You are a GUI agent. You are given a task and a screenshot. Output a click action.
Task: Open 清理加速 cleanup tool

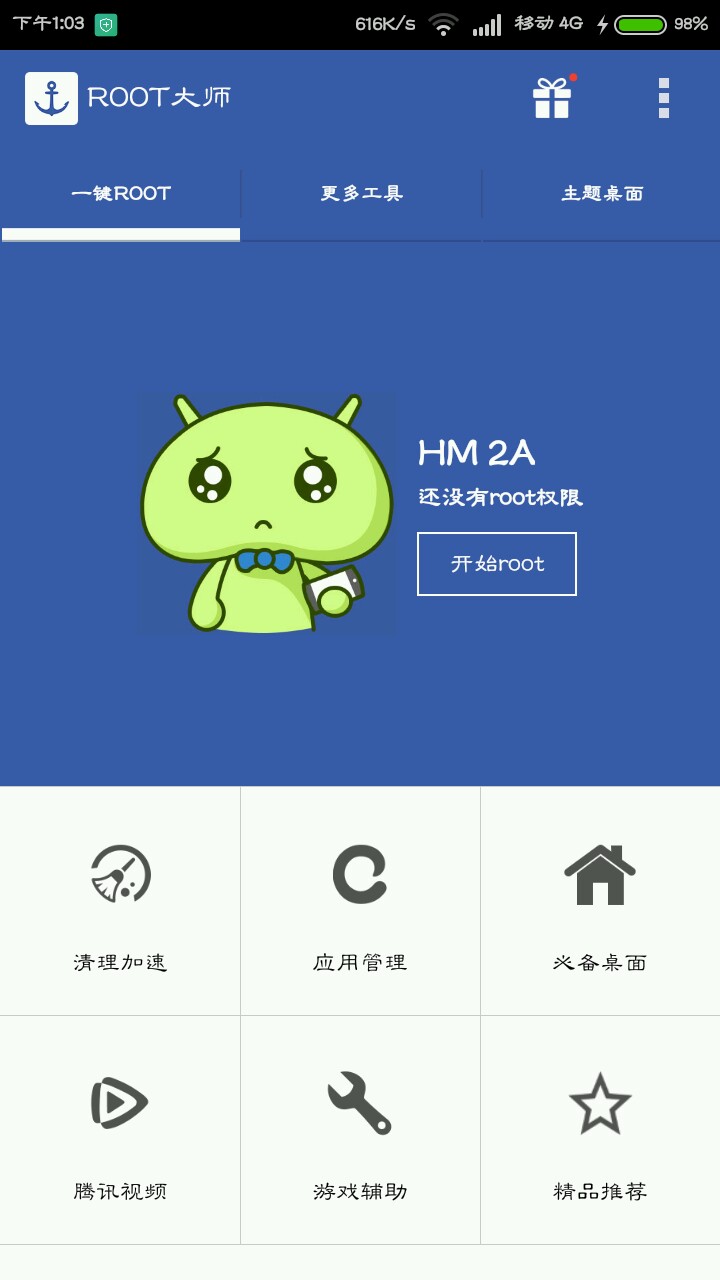tap(120, 901)
